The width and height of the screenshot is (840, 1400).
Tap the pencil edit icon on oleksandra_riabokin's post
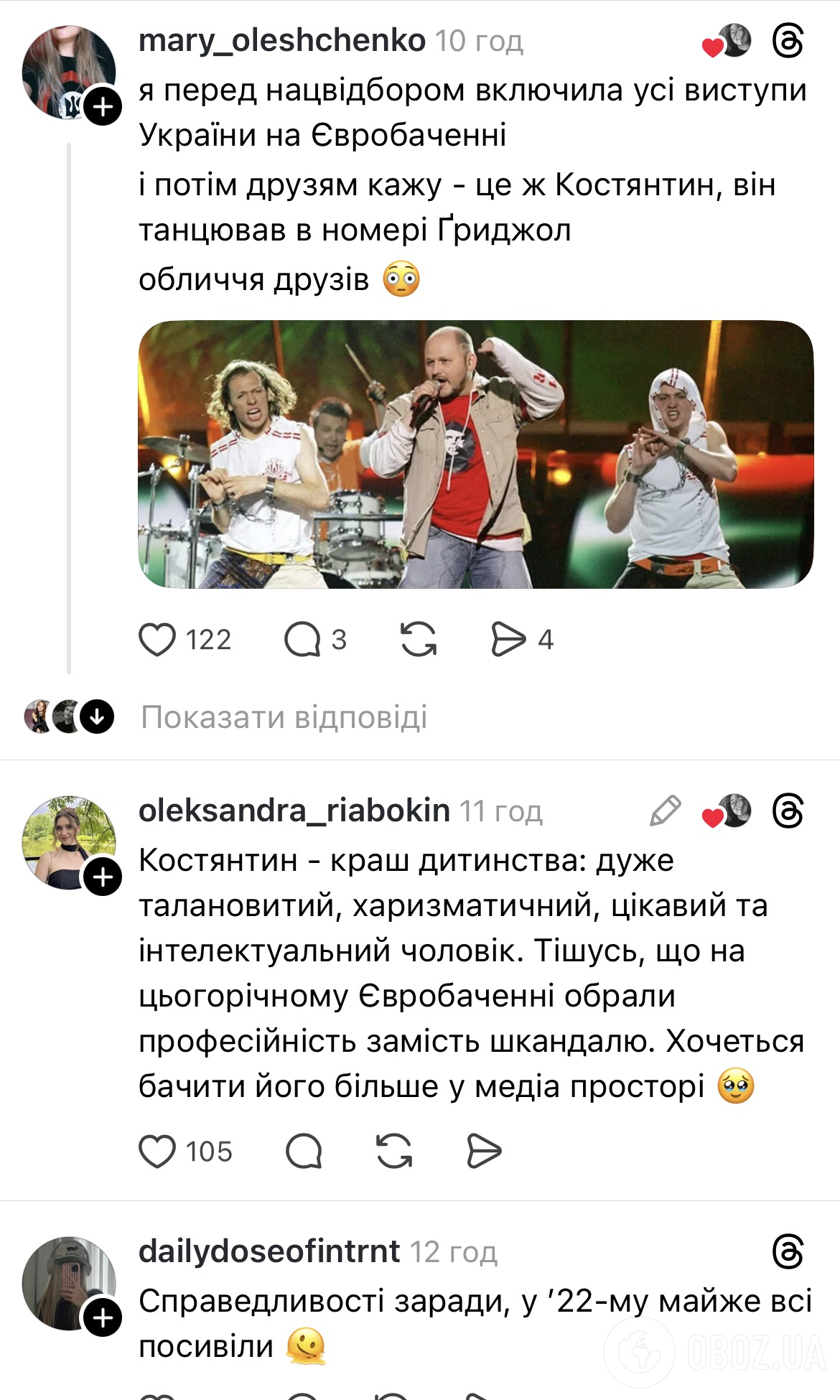point(665,811)
